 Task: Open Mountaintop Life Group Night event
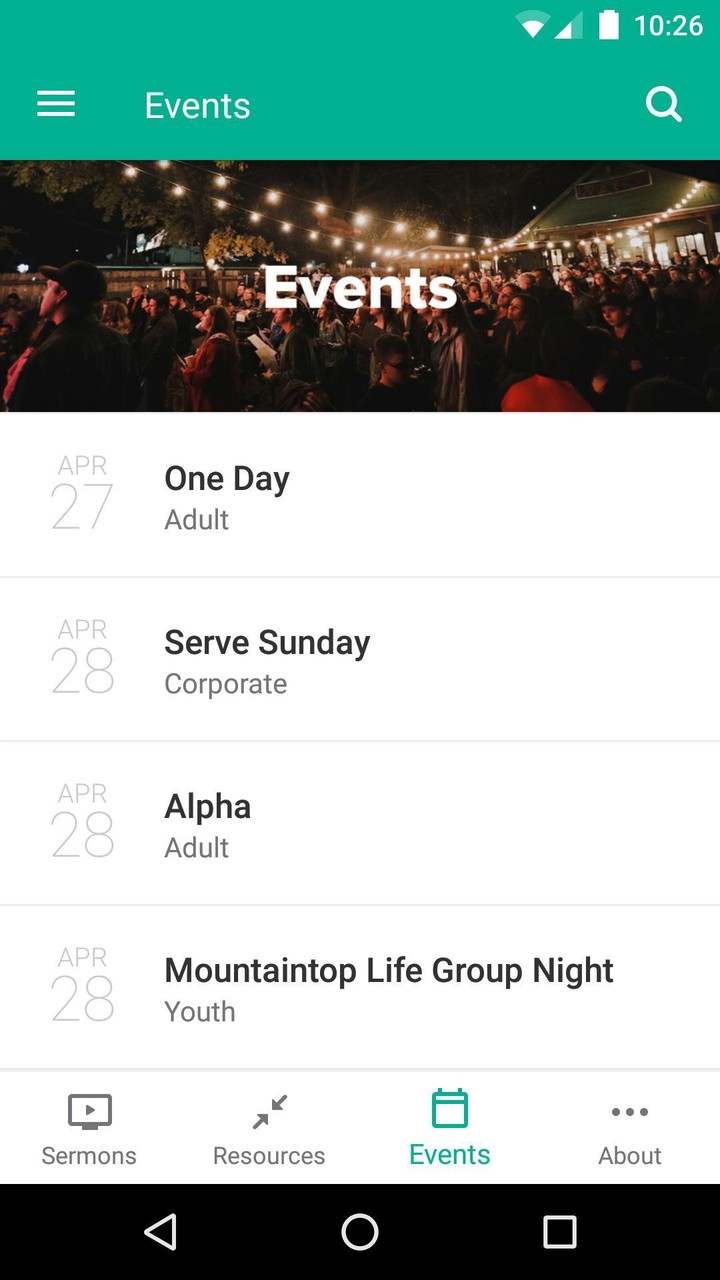point(360,988)
